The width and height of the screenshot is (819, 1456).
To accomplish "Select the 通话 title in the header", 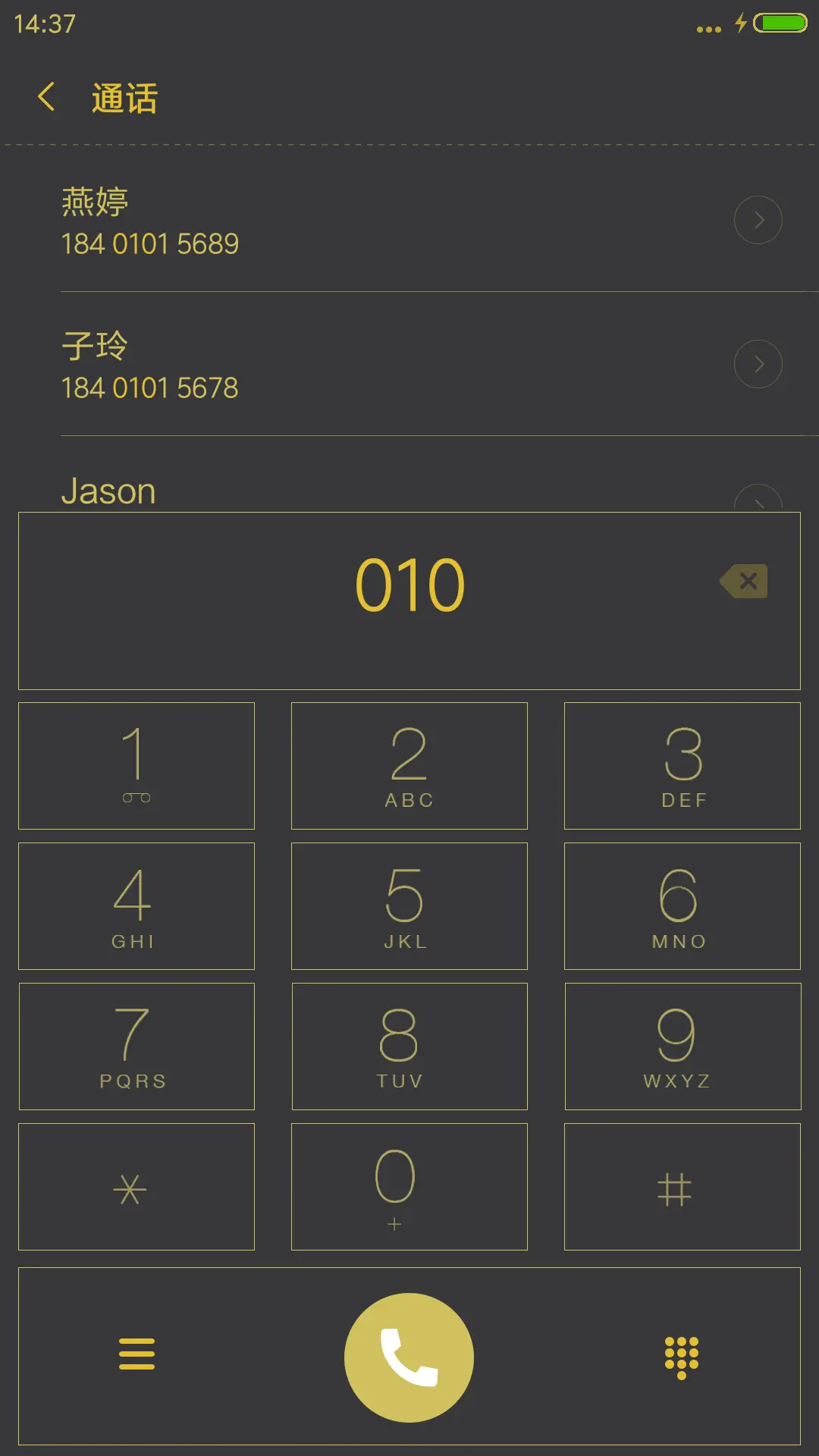I will pyautogui.click(x=122, y=99).
